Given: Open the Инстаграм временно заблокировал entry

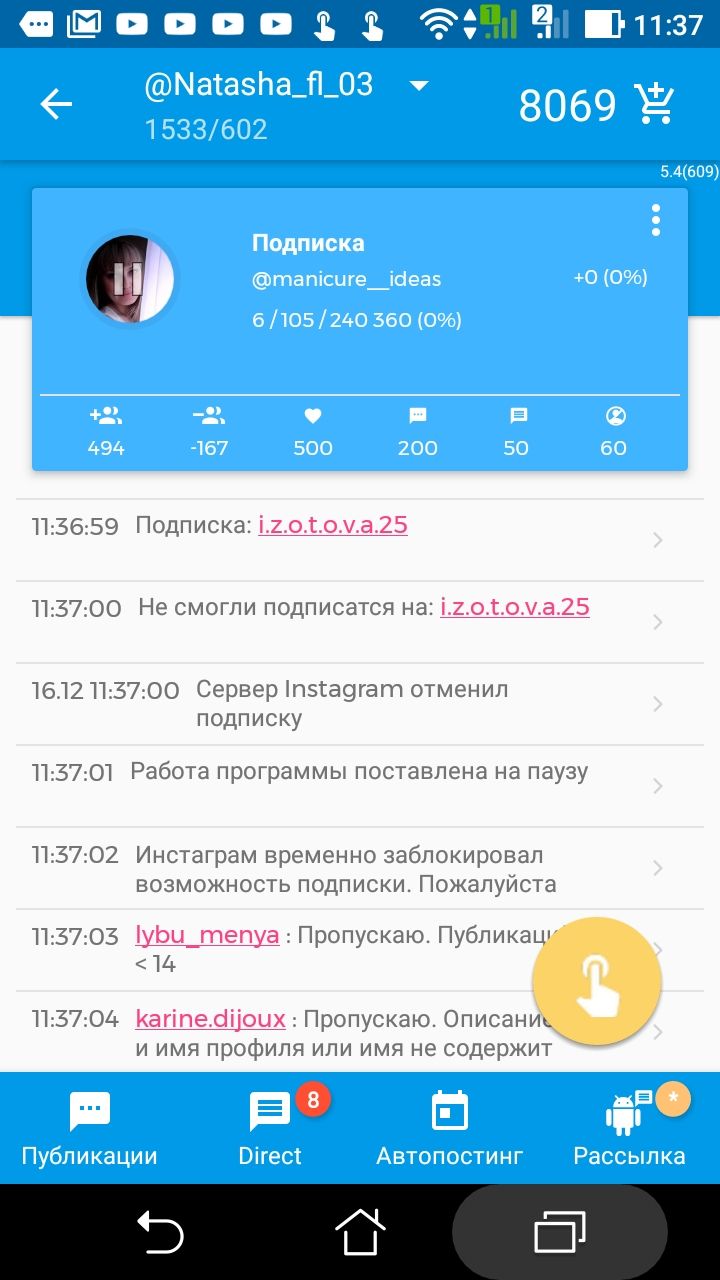Looking at the screenshot, I should click(x=345, y=869).
